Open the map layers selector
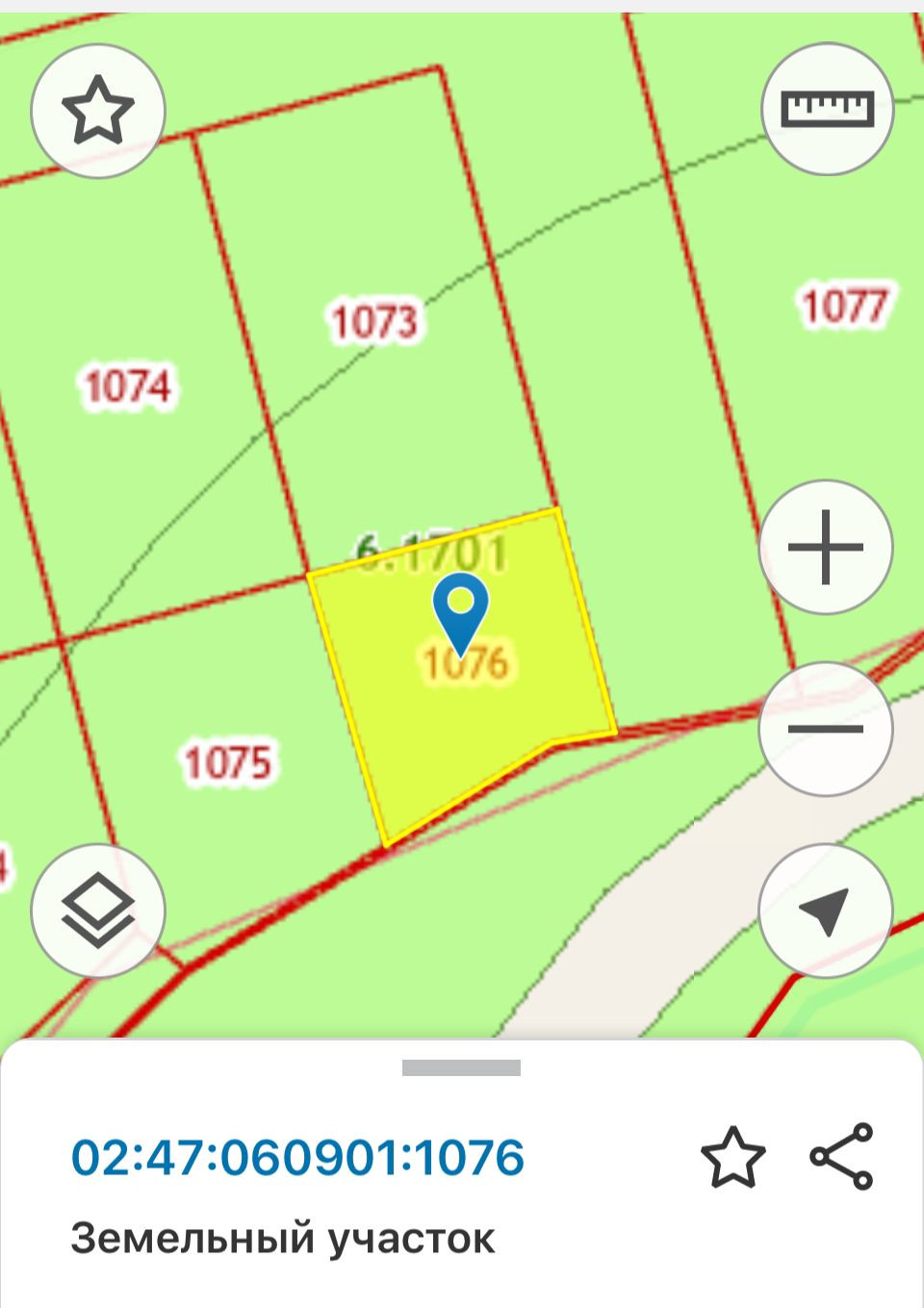 point(97,910)
